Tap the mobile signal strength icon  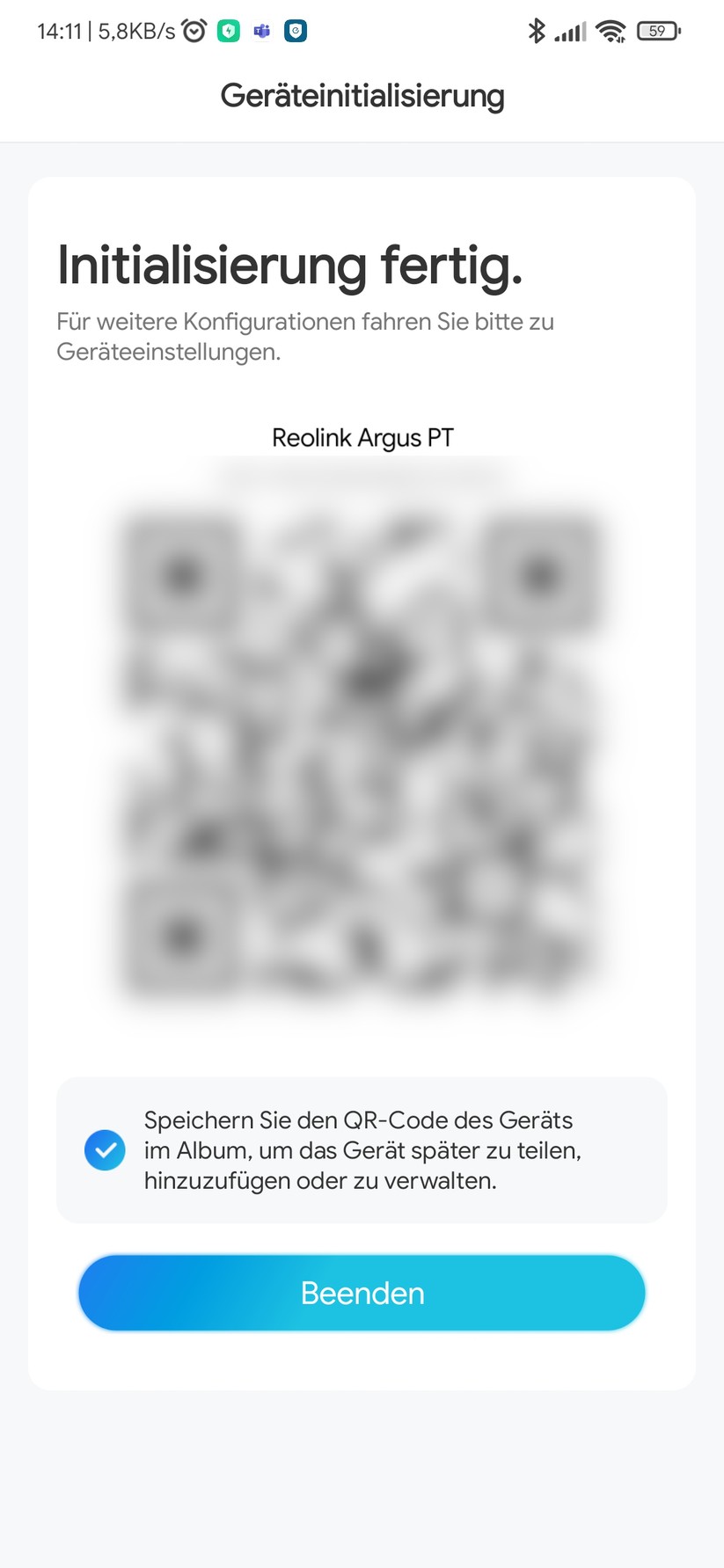coord(570,30)
